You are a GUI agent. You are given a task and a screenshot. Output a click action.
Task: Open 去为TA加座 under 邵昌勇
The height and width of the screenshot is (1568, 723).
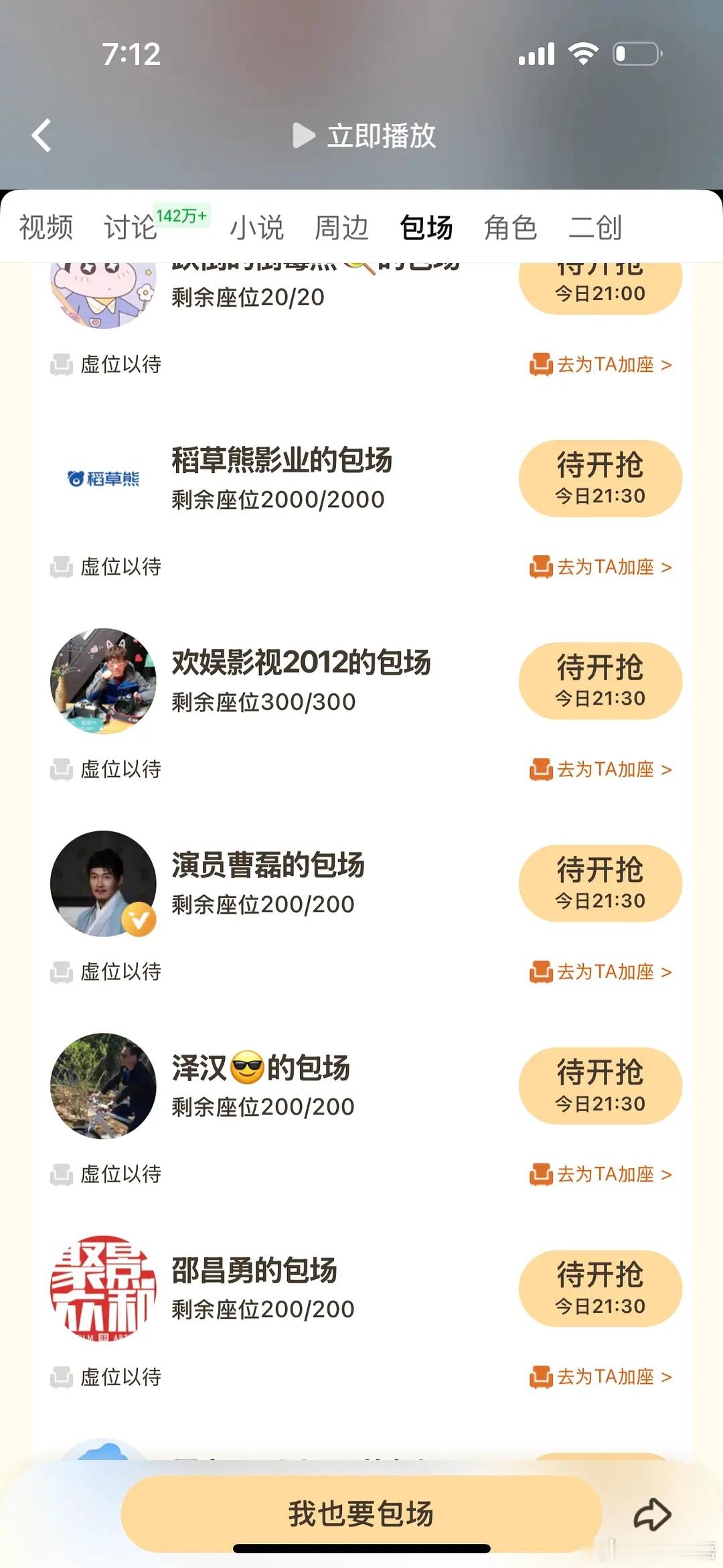(x=600, y=1376)
